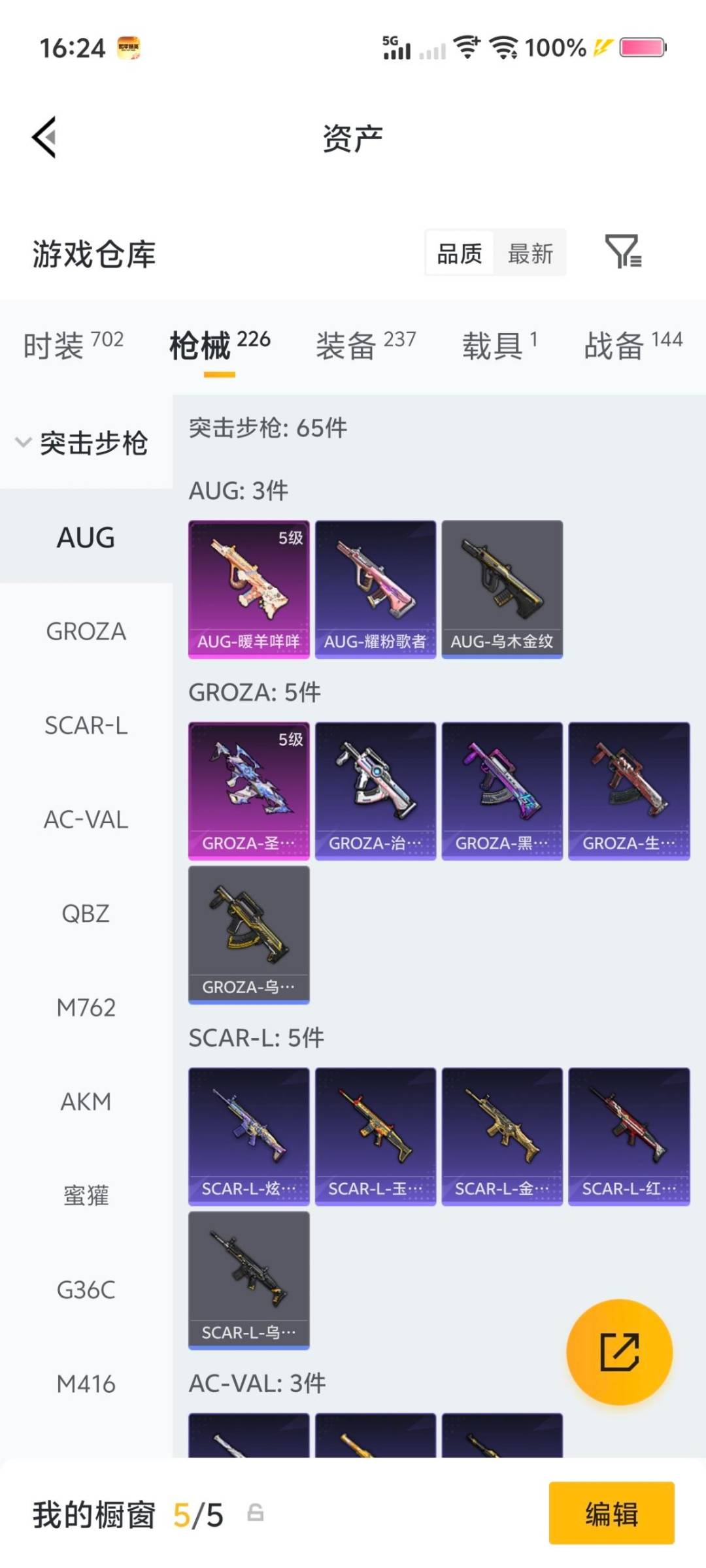
Task: Open the AUG-乌木金纹 skin
Action: pos(502,589)
